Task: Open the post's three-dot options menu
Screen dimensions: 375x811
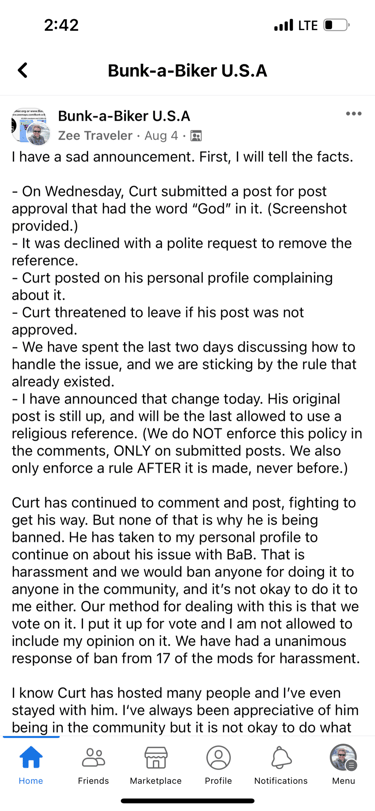Action: [x=353, y=114]
